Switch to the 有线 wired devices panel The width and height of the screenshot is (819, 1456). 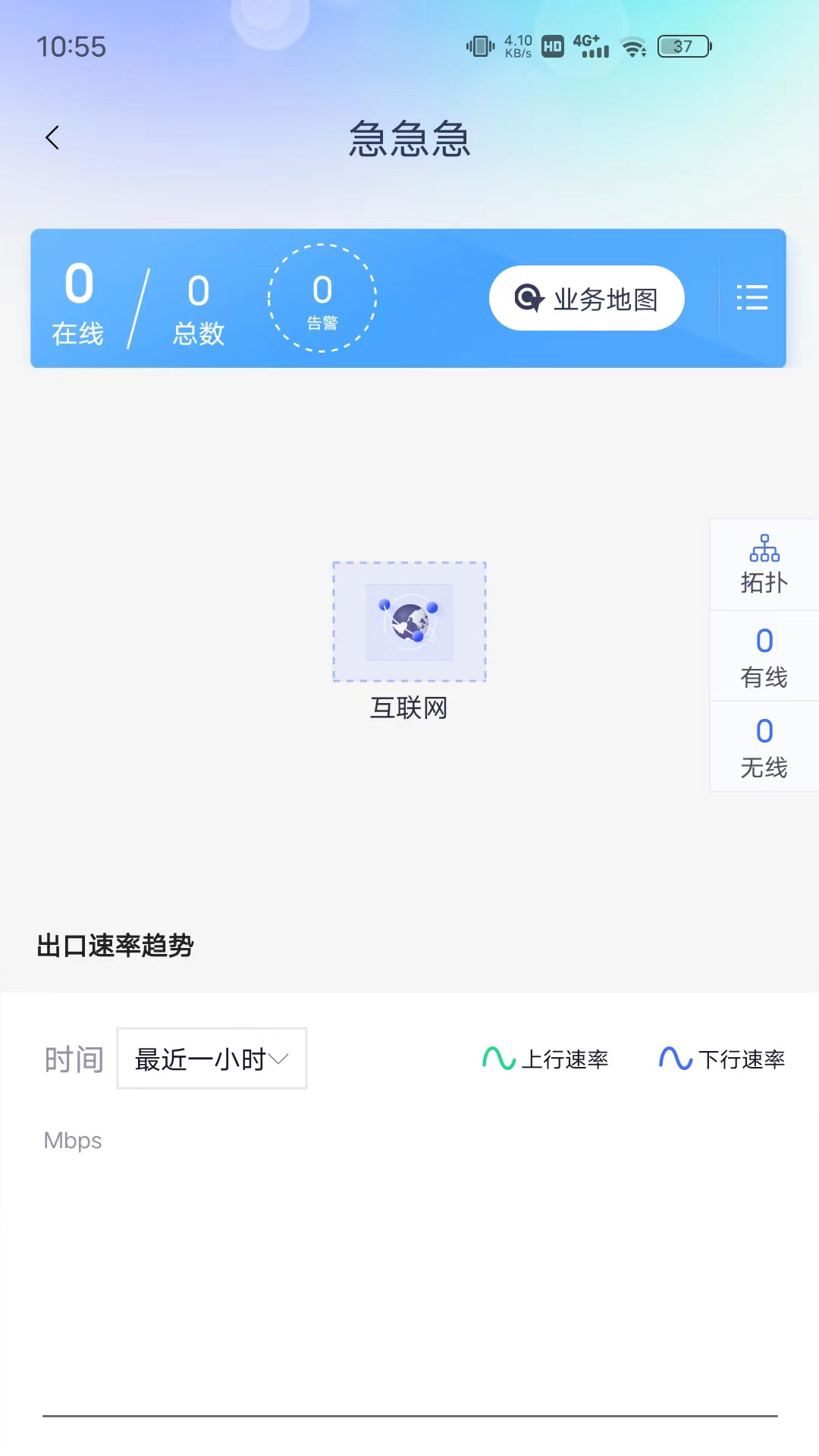click(763, 655)
